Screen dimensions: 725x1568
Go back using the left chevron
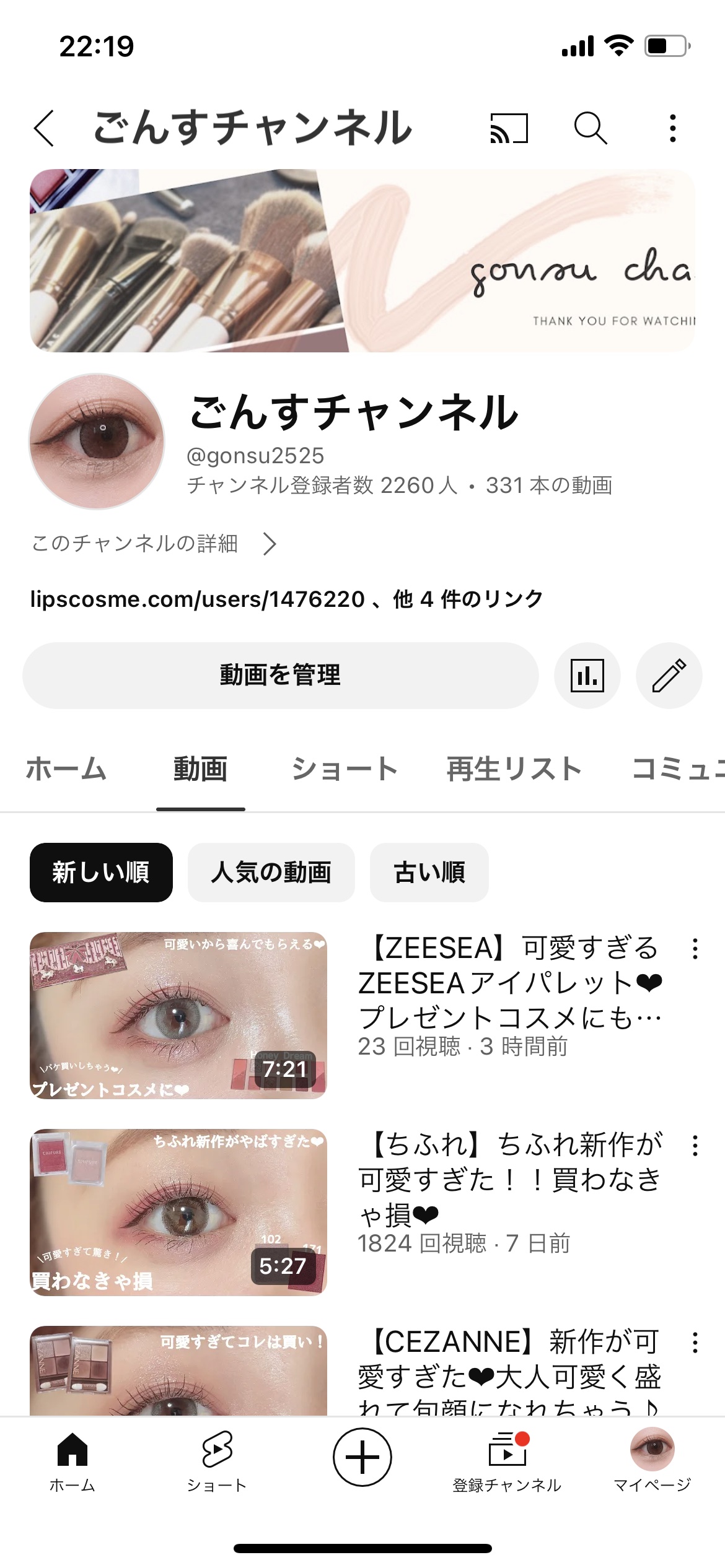pos(43,129)
